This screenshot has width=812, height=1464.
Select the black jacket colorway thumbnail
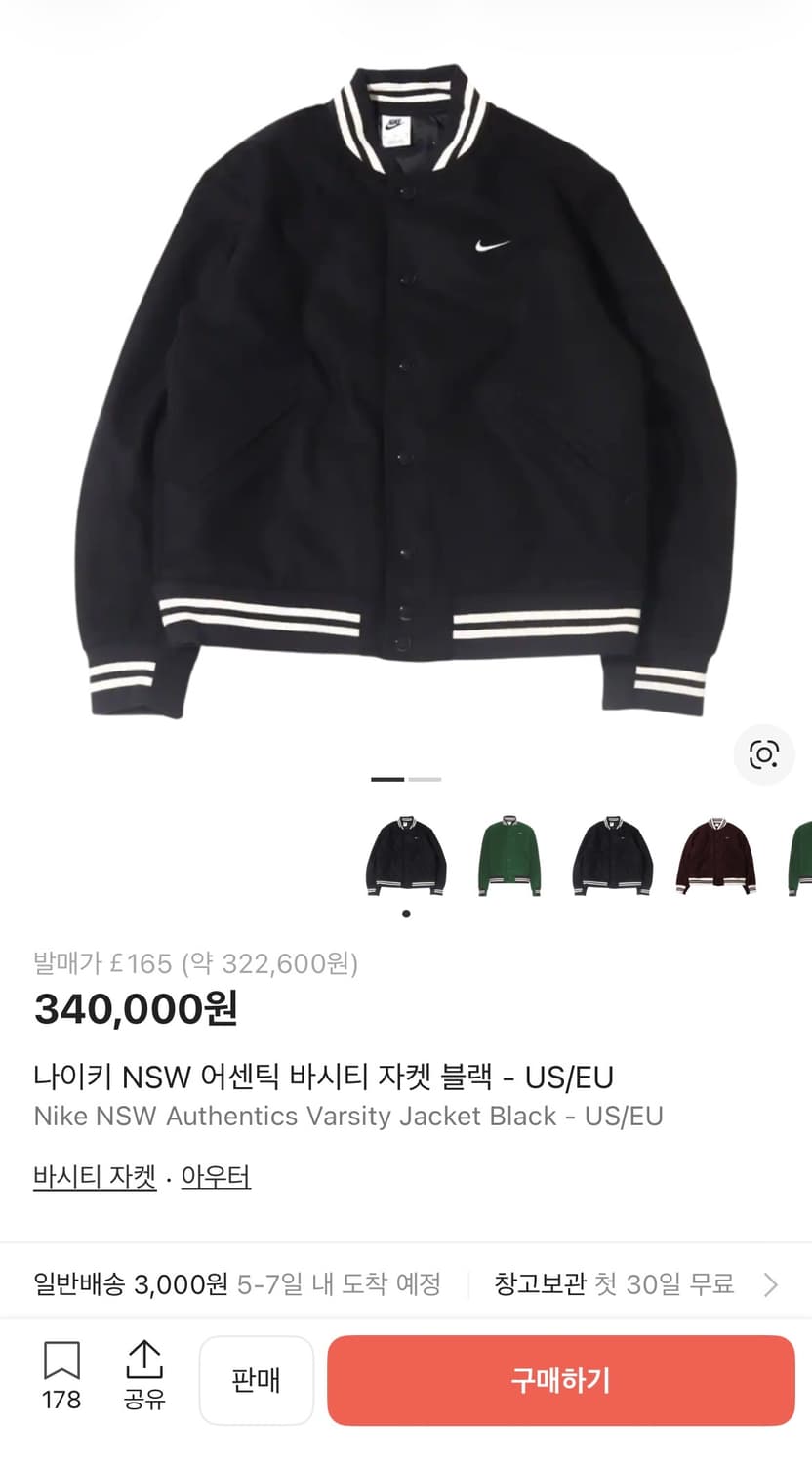tap(406, 855)
